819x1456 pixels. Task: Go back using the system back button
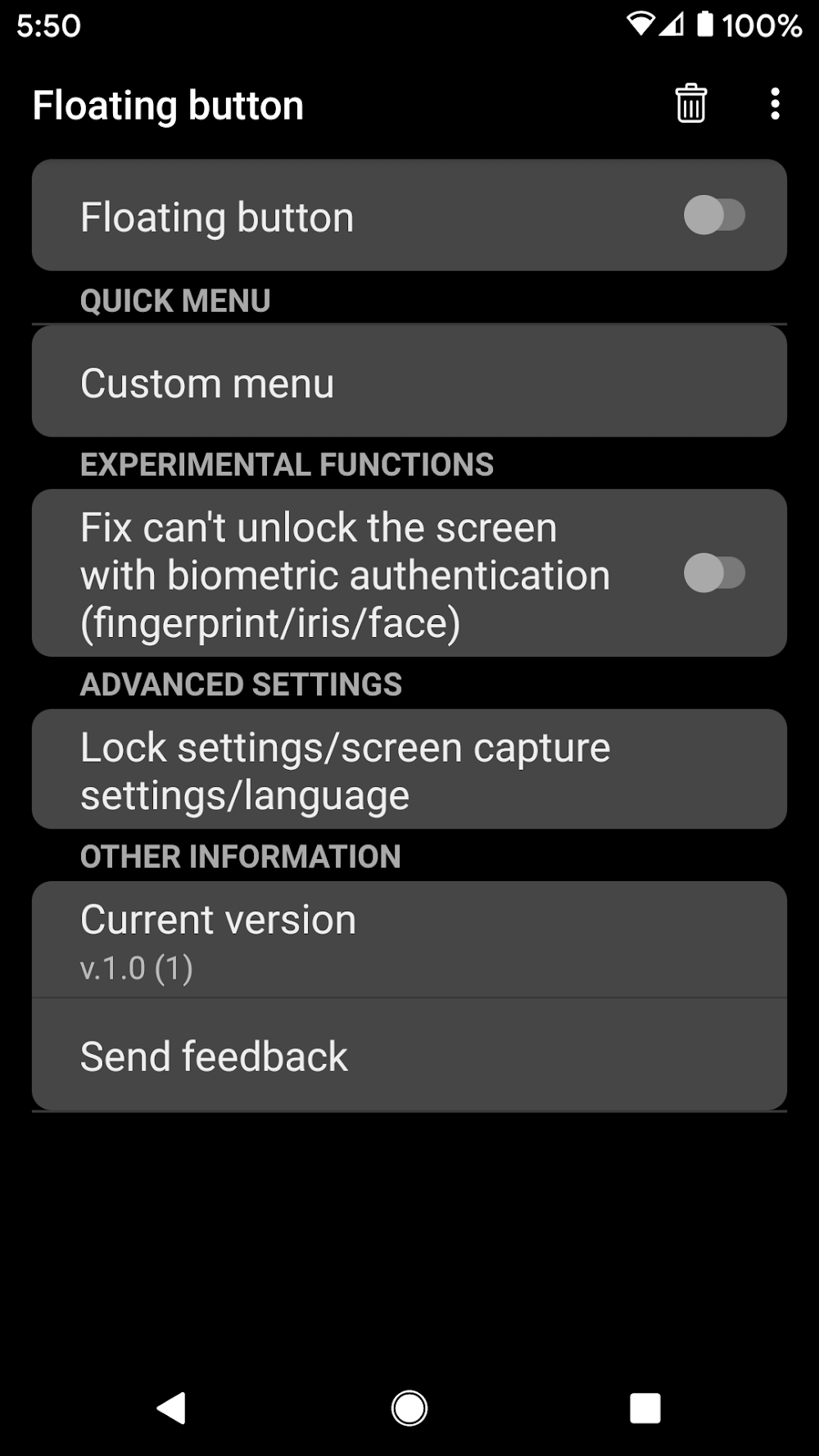click(x=171, y=1408)
